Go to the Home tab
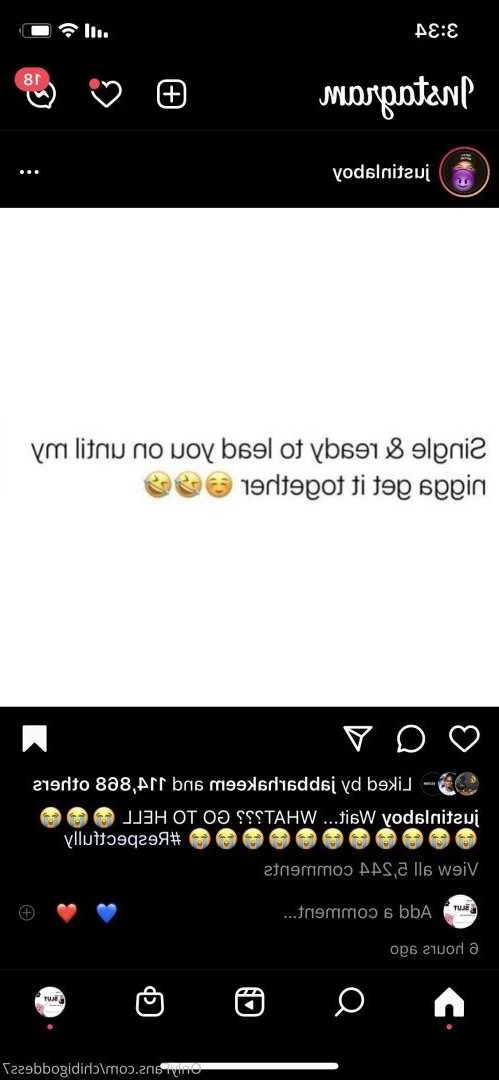The height and width of the screenshot is (1080, 499). pos(449,1003)
